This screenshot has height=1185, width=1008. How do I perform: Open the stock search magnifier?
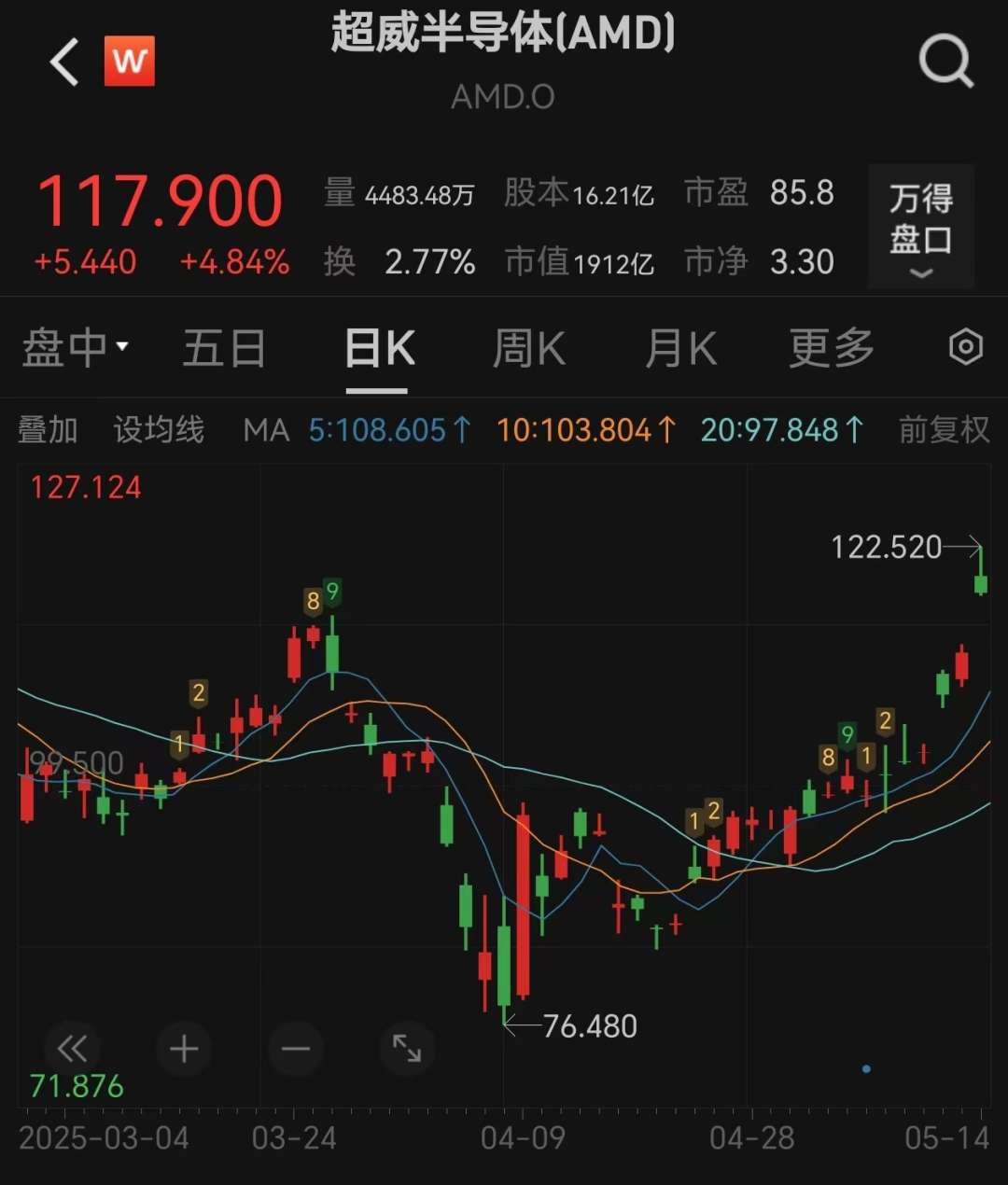(x=945, y=62)
